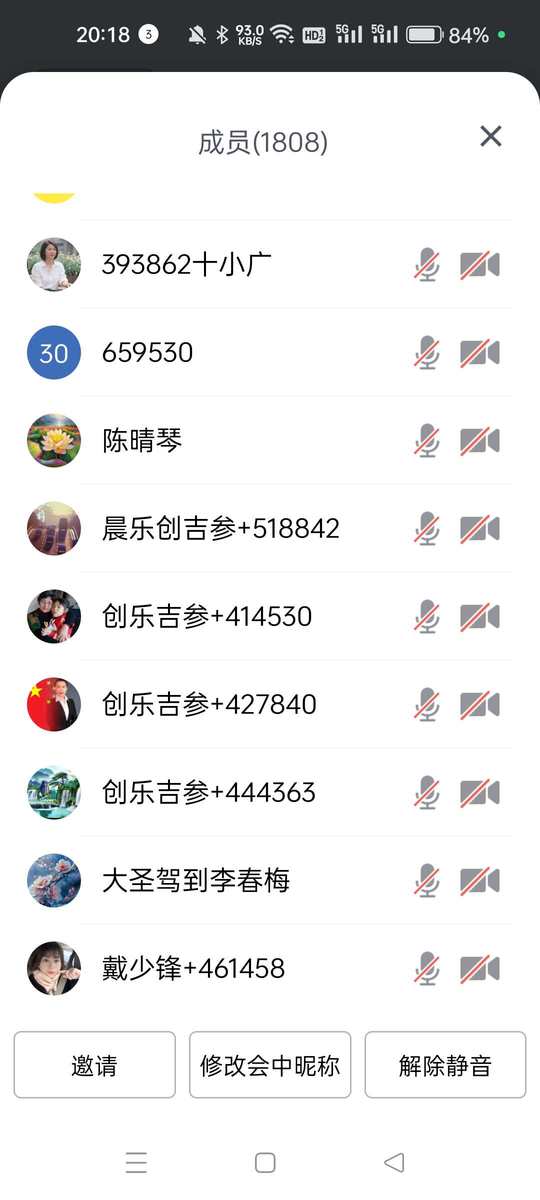Open member 创乐吉参+427840

point(270,705)
